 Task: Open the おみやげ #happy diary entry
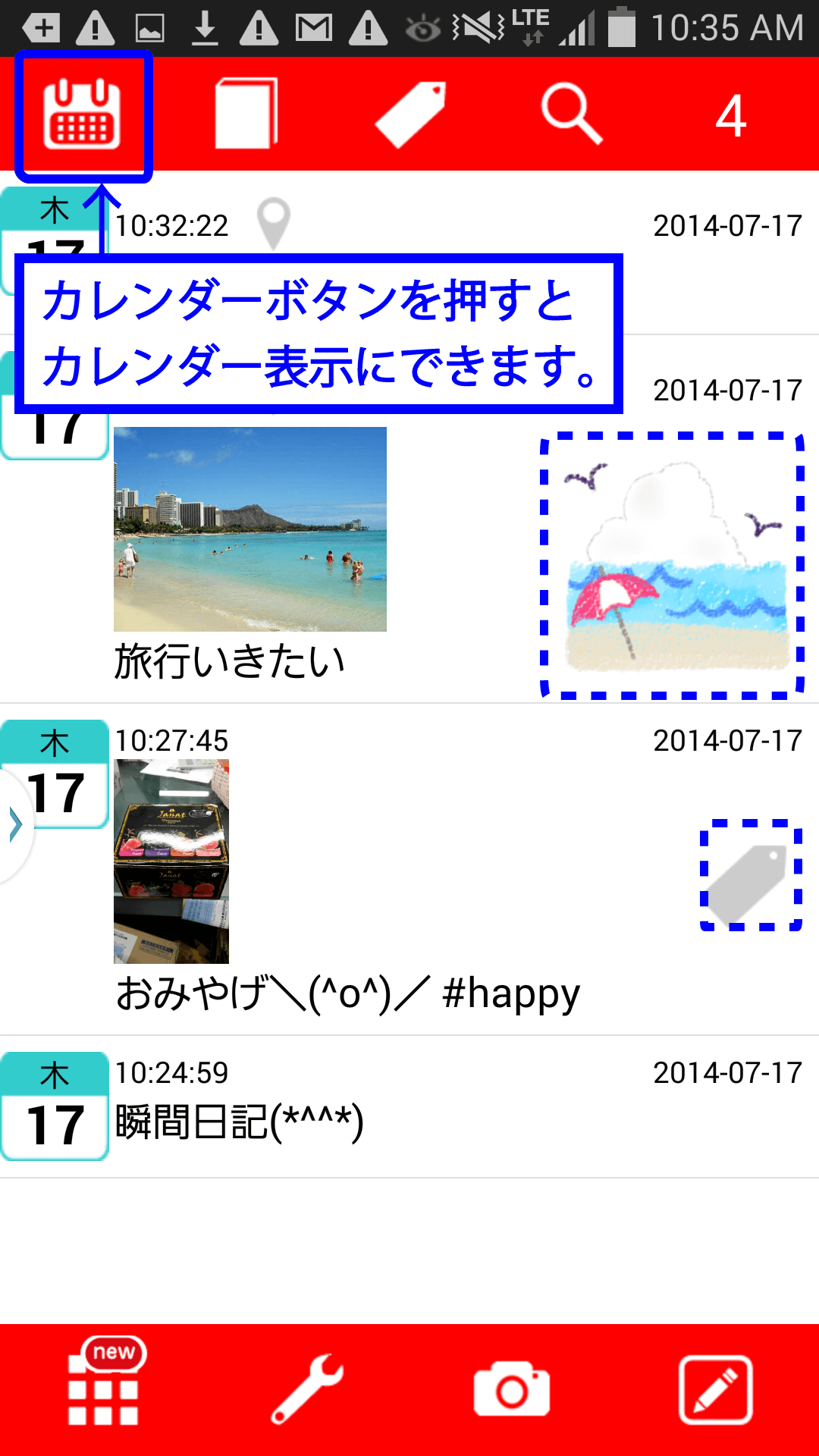tap(409, 869)
